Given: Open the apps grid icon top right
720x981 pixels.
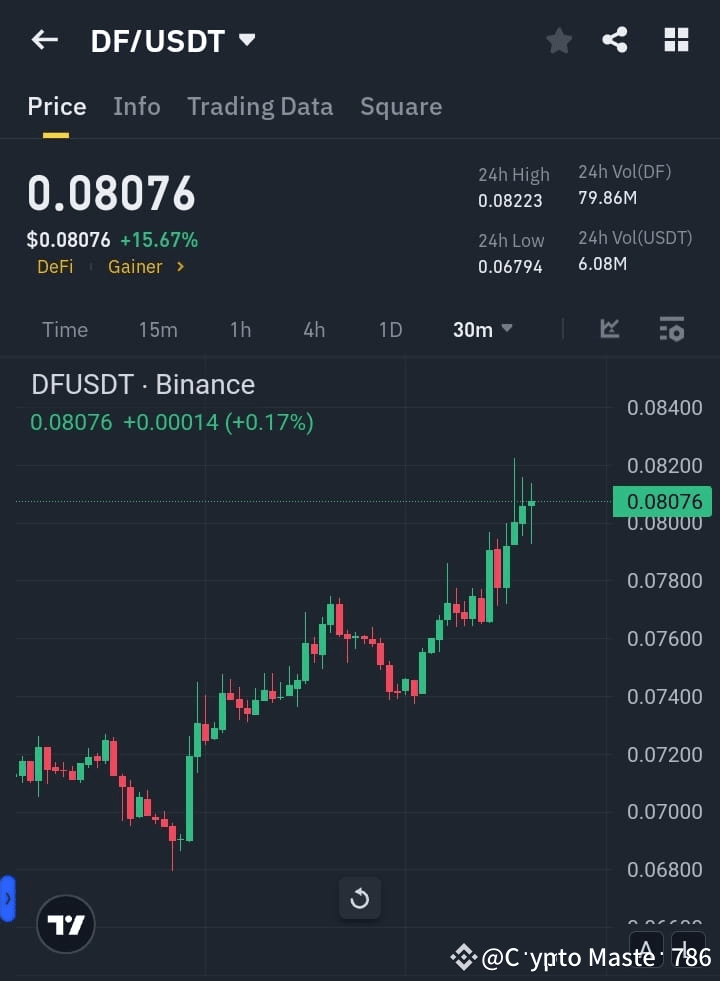Looking at the screenshot, I should 676,40.
